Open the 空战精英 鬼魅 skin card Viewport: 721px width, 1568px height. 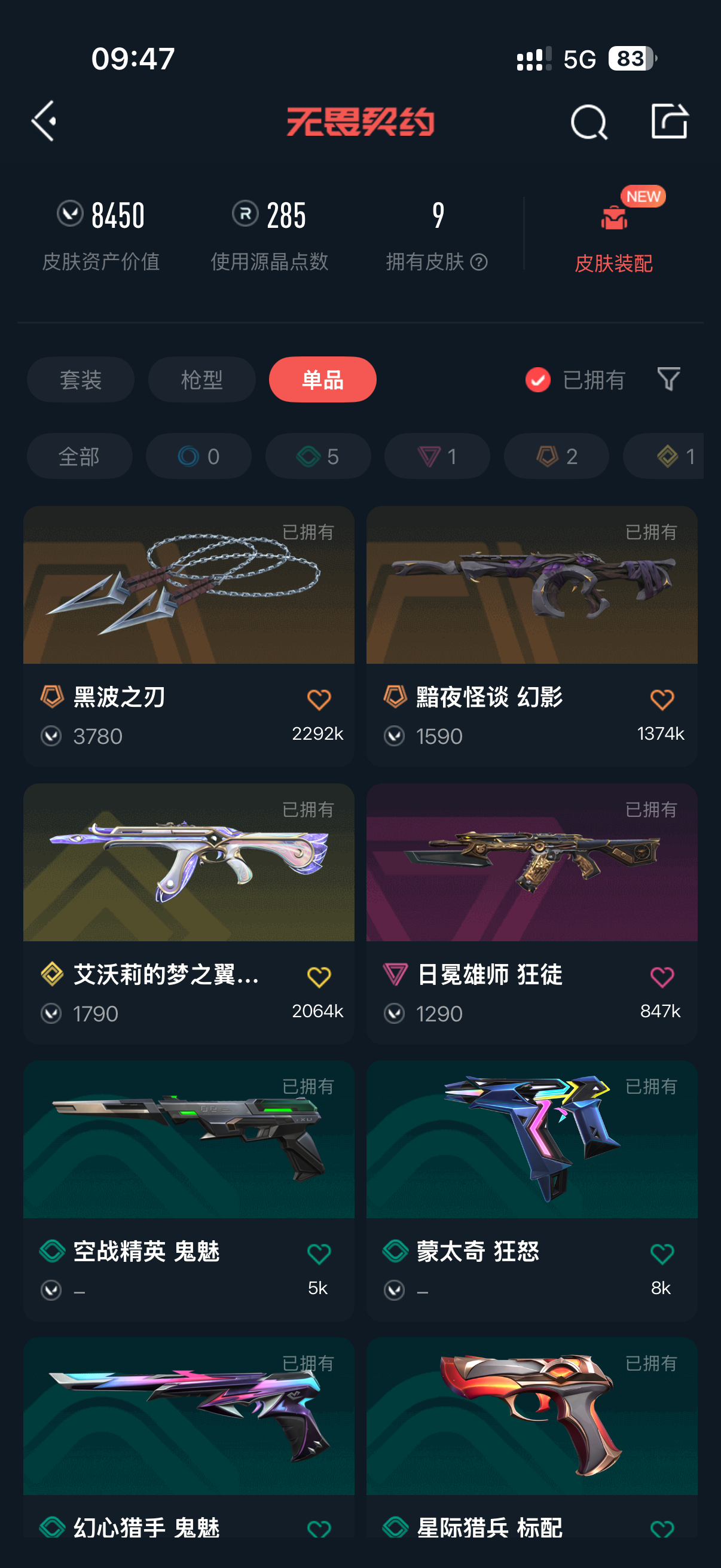click(188, 1190)
